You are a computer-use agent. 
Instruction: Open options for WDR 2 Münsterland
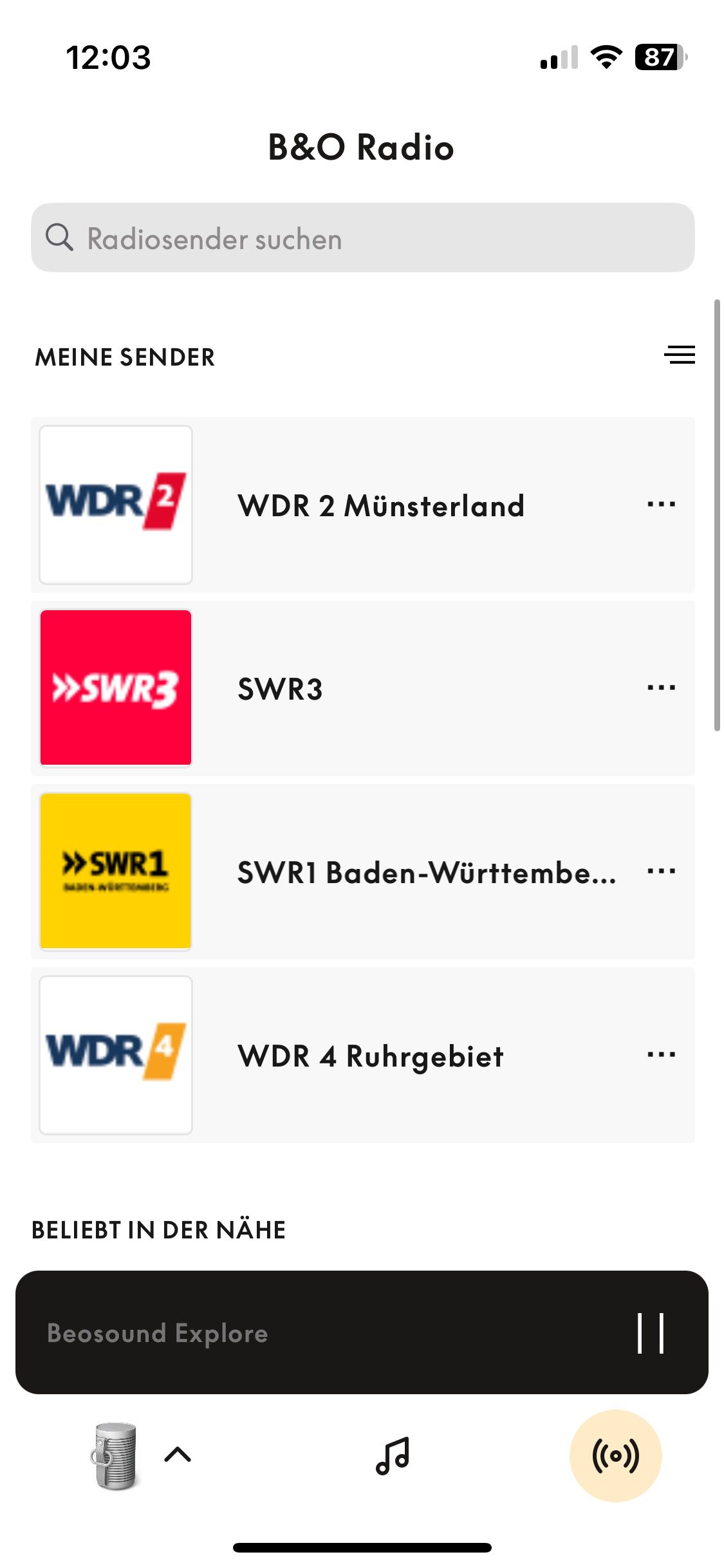(661, 505)
